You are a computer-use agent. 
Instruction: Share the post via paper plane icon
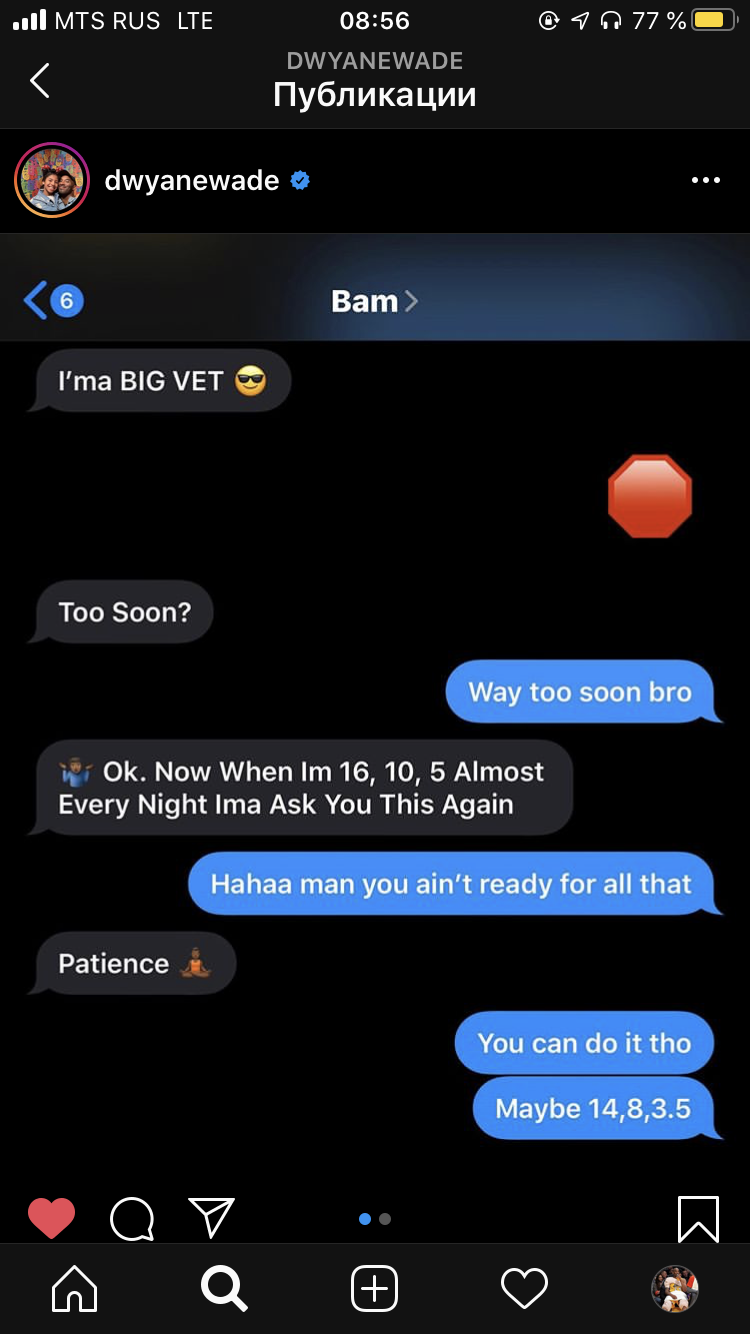click(x=211, y=1217)
